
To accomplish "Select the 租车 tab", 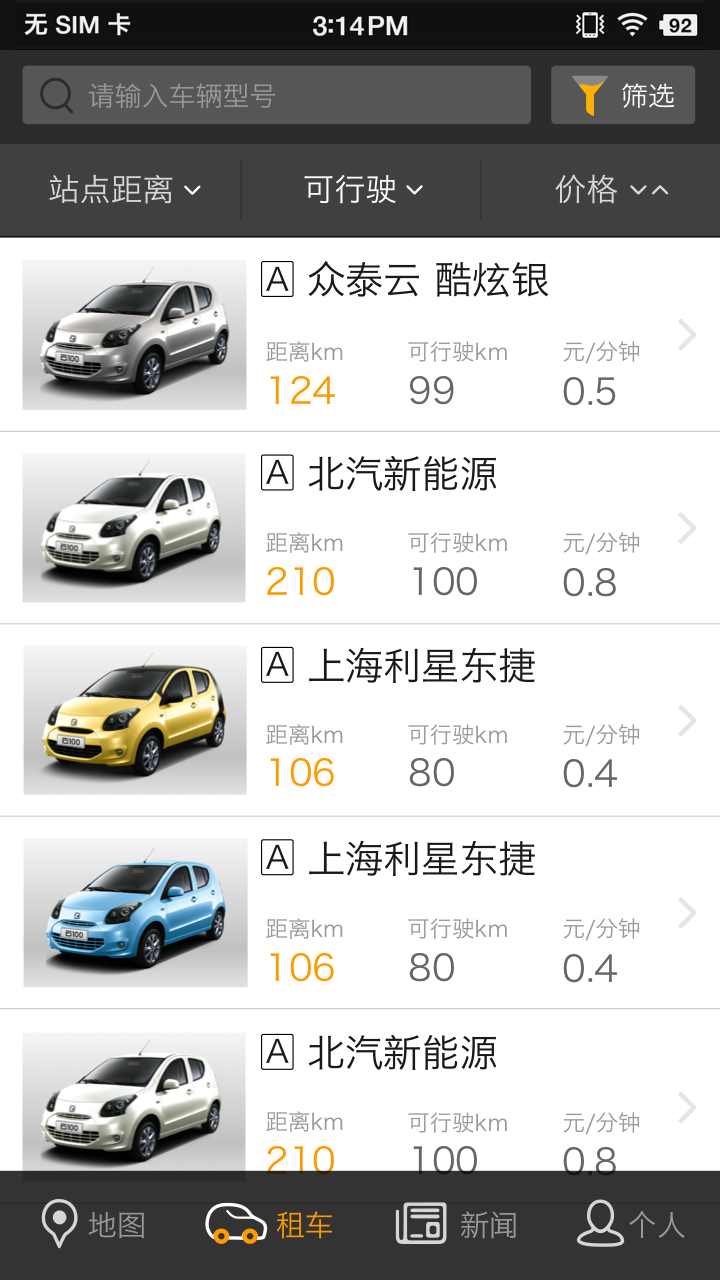I will click(x=268, y=1225).
